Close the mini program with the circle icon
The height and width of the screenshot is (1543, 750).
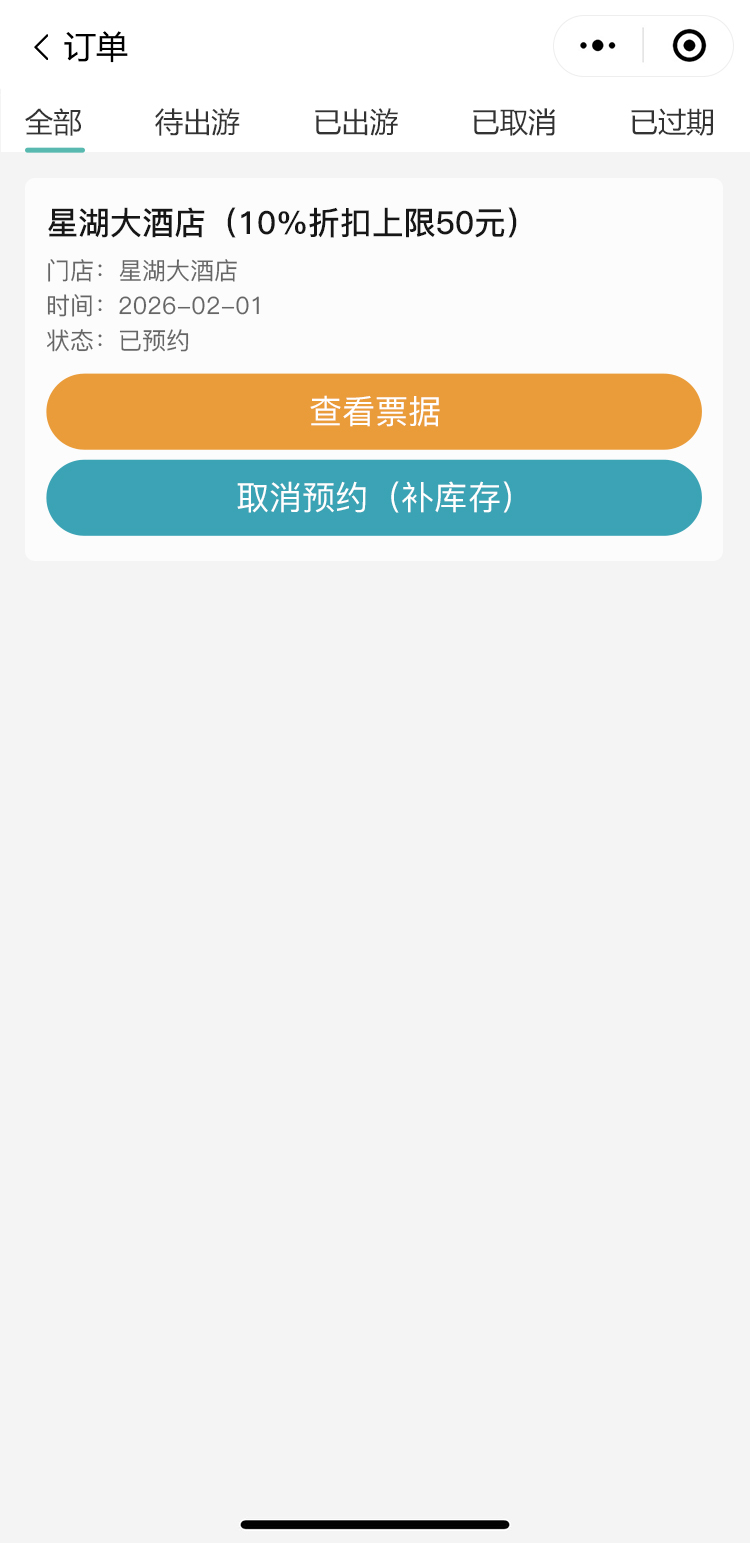[689, 46]
